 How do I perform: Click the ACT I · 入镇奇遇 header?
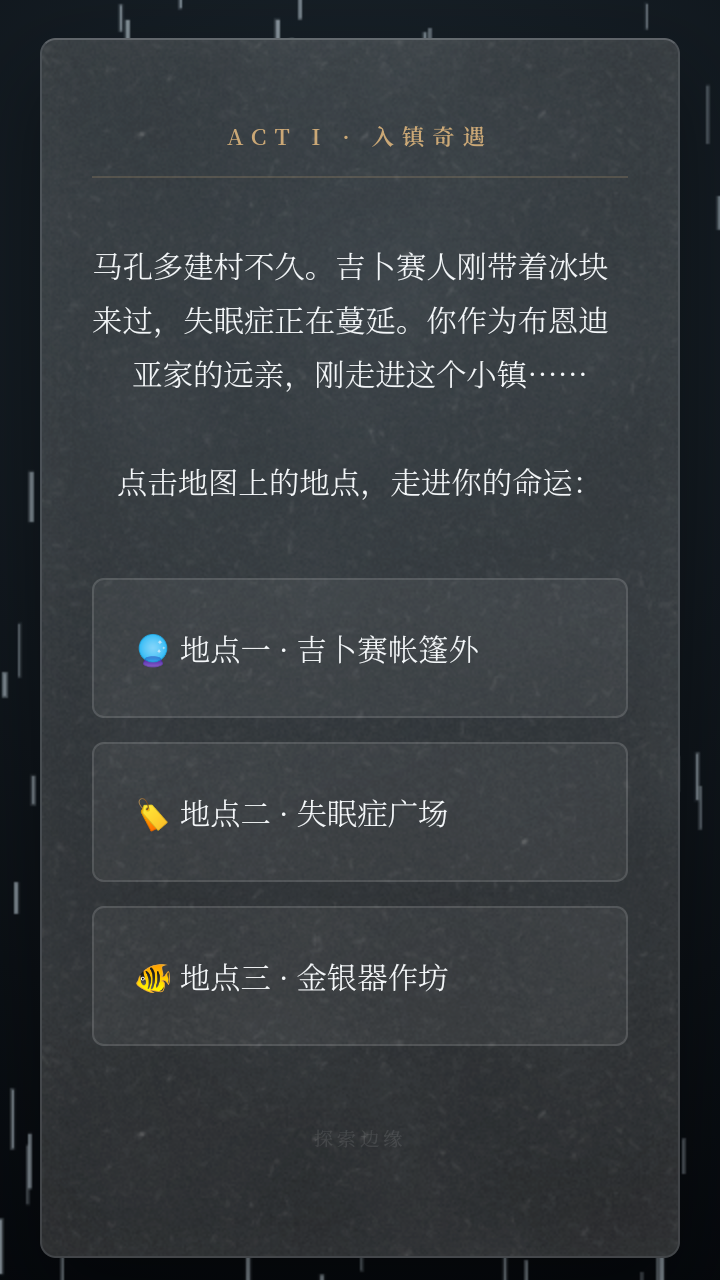(x=360, y=138)
